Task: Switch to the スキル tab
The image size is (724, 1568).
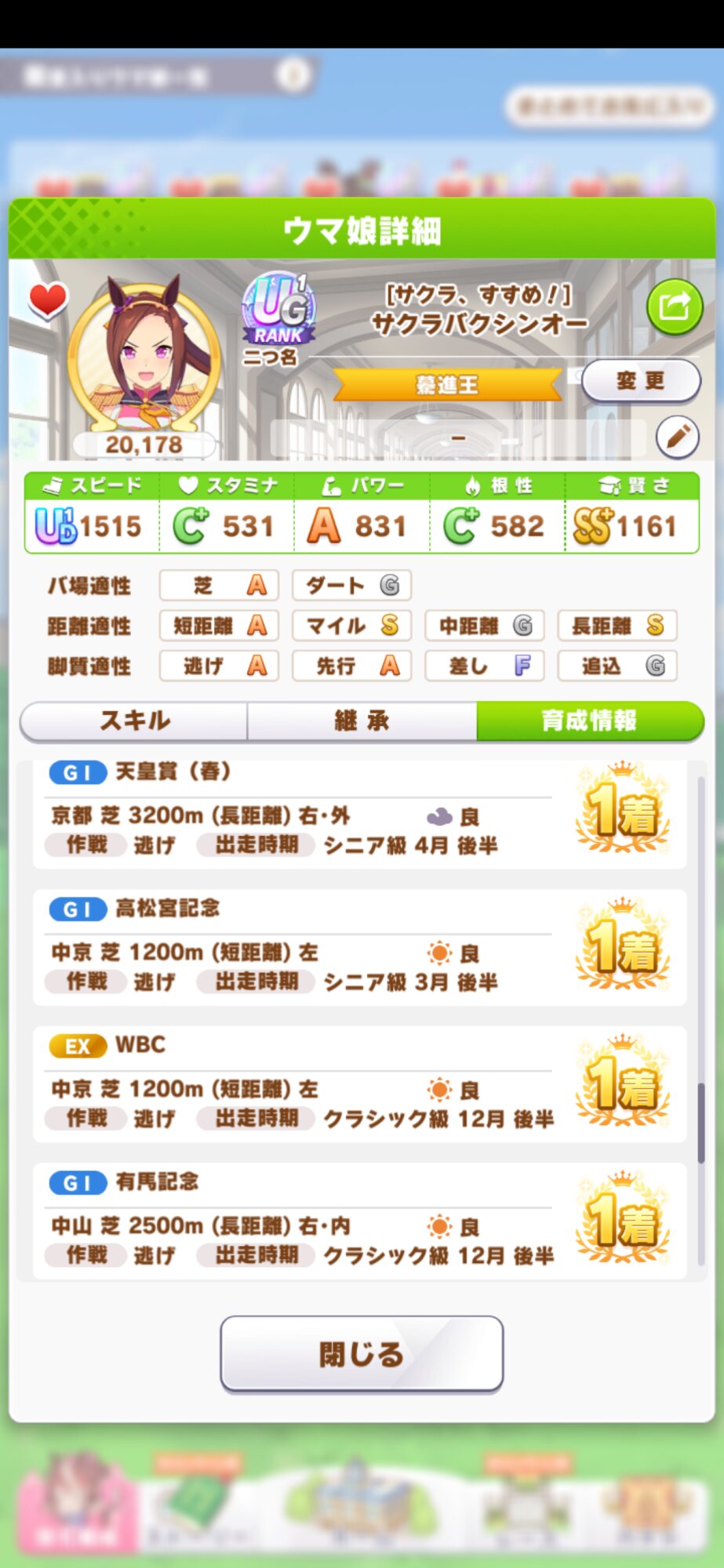Action: 134,720
